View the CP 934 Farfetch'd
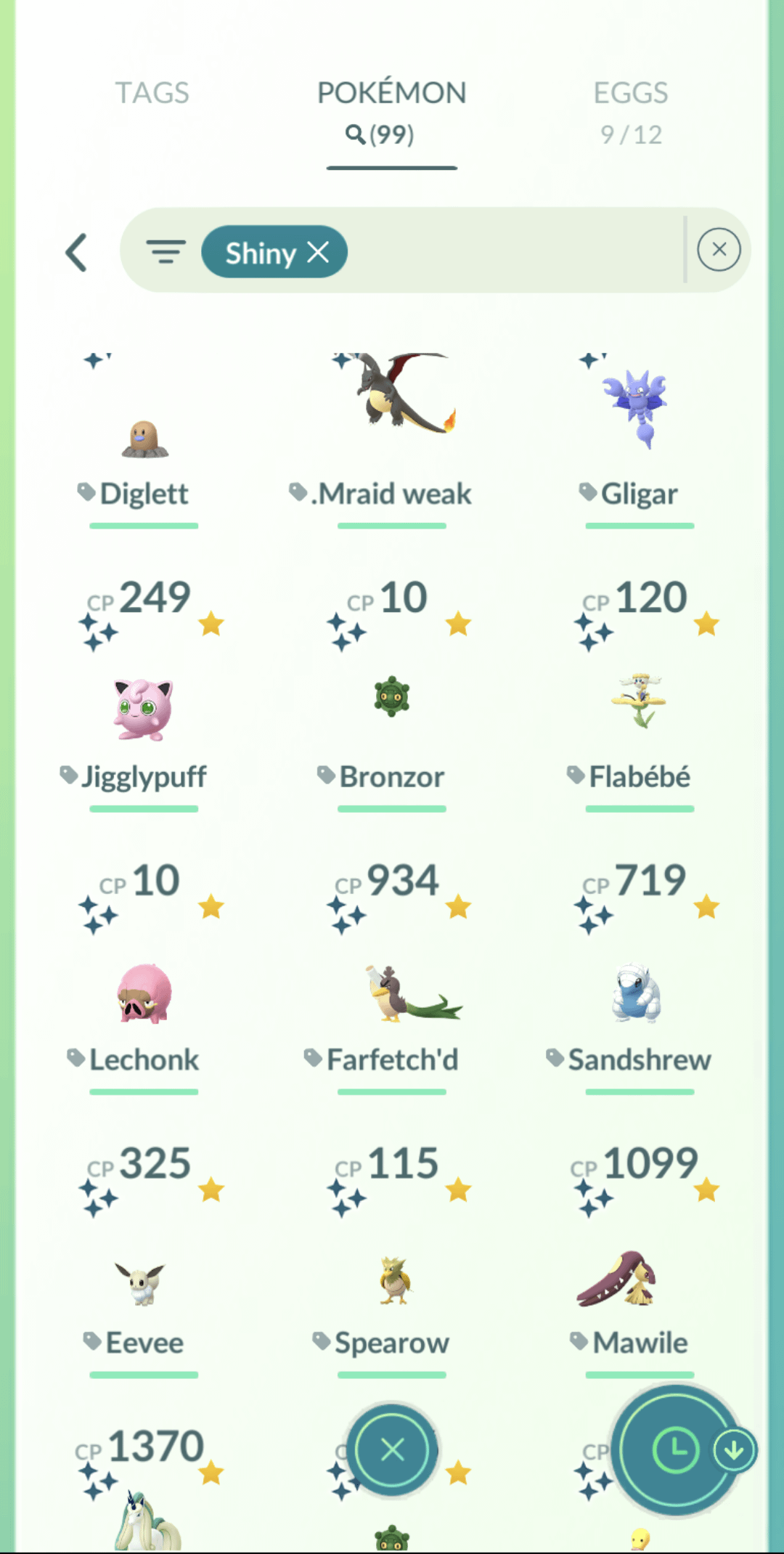The image size is (784, 1554). tap(392, 995)
